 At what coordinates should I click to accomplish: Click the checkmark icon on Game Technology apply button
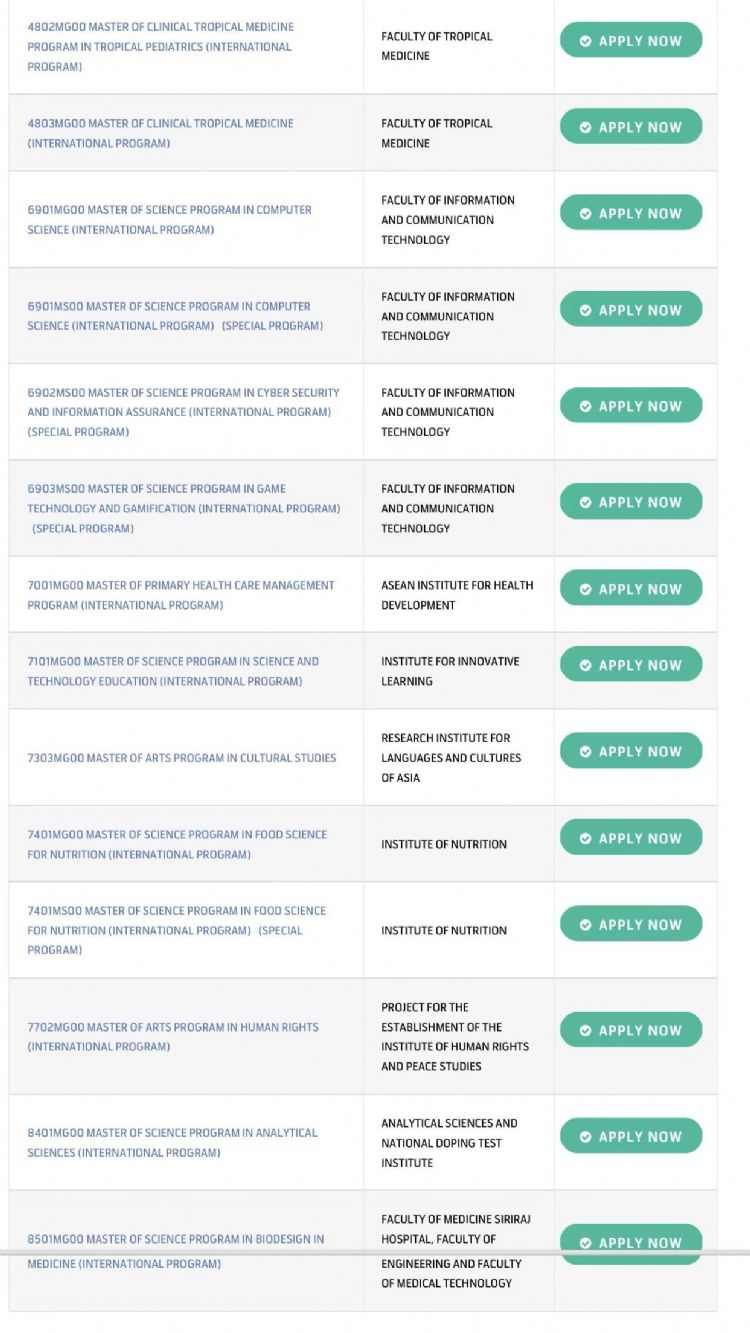tap(585, 502)
